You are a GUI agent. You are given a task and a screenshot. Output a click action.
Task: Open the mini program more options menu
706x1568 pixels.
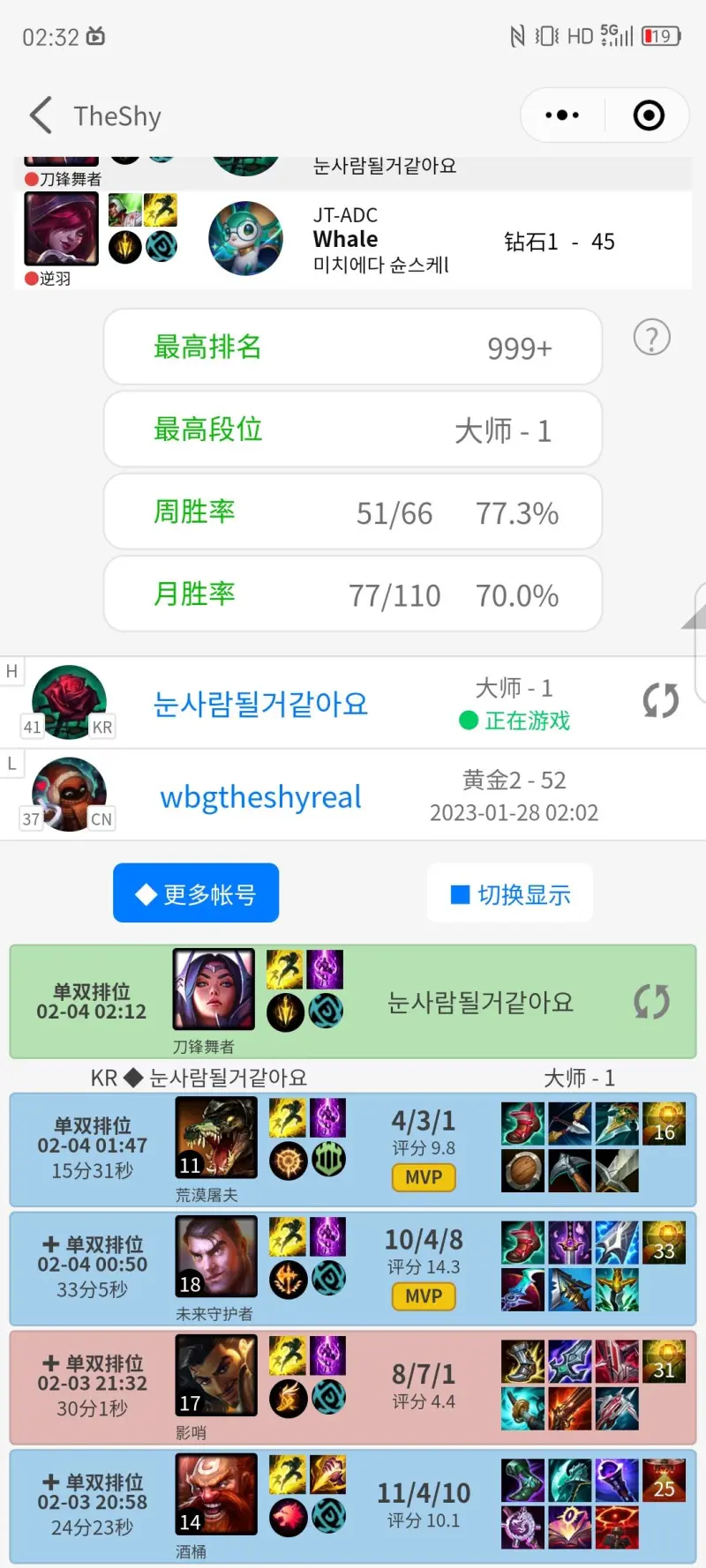[x=562, y=116]
